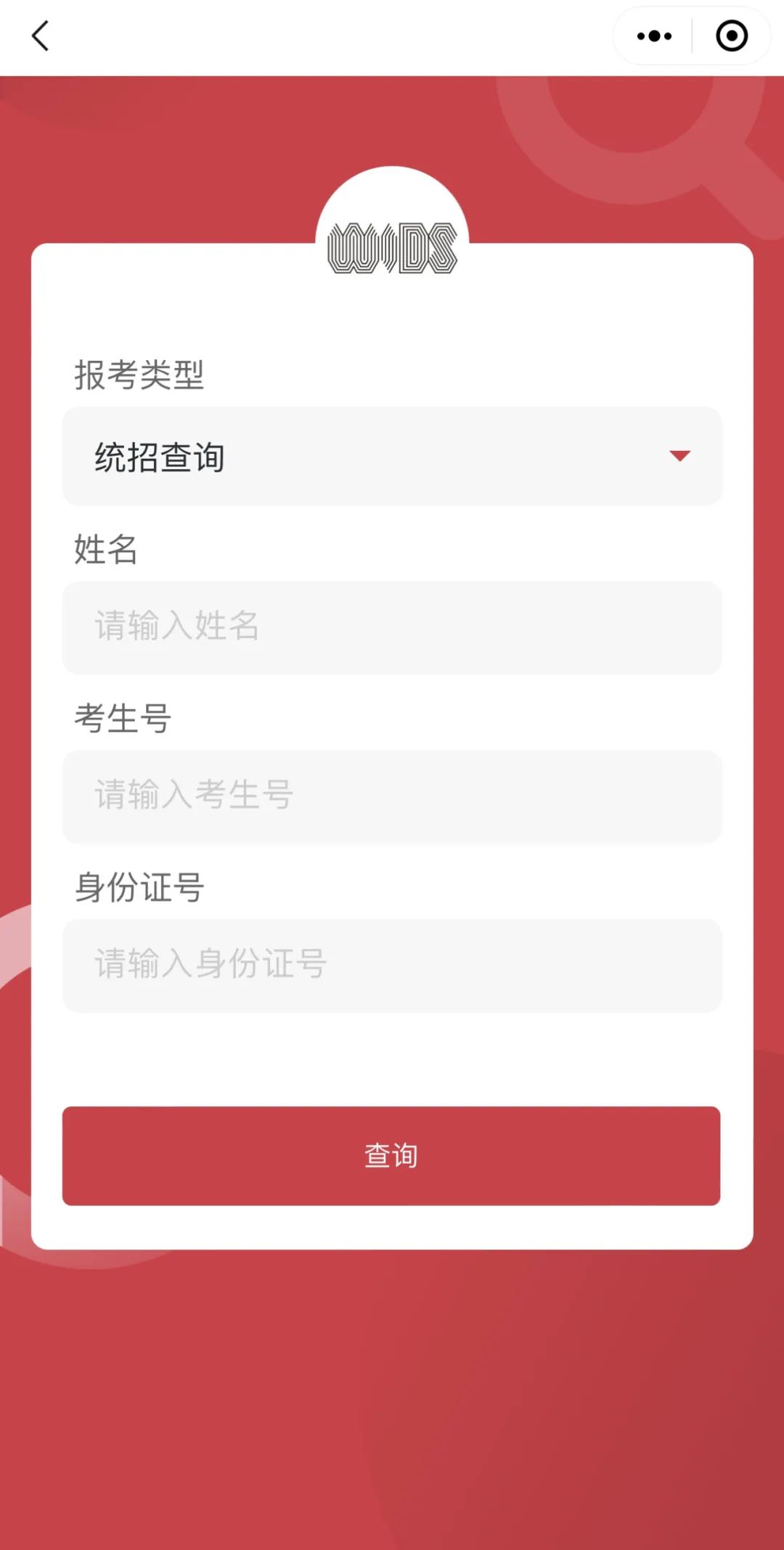Close the mini program via the circle icon
784x1550 pixels.
point(731,36)
